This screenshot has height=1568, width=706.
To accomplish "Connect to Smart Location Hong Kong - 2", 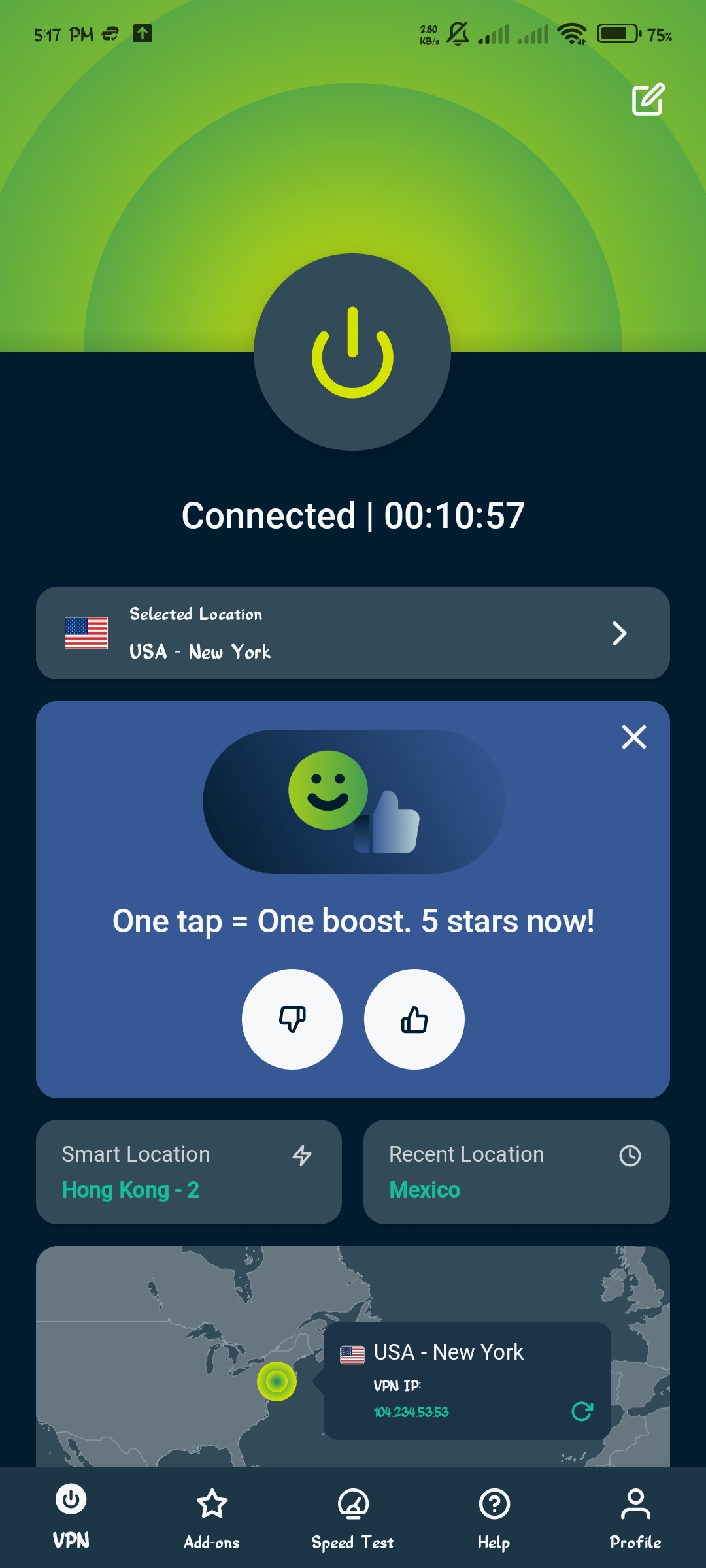I will (189, 1171).
